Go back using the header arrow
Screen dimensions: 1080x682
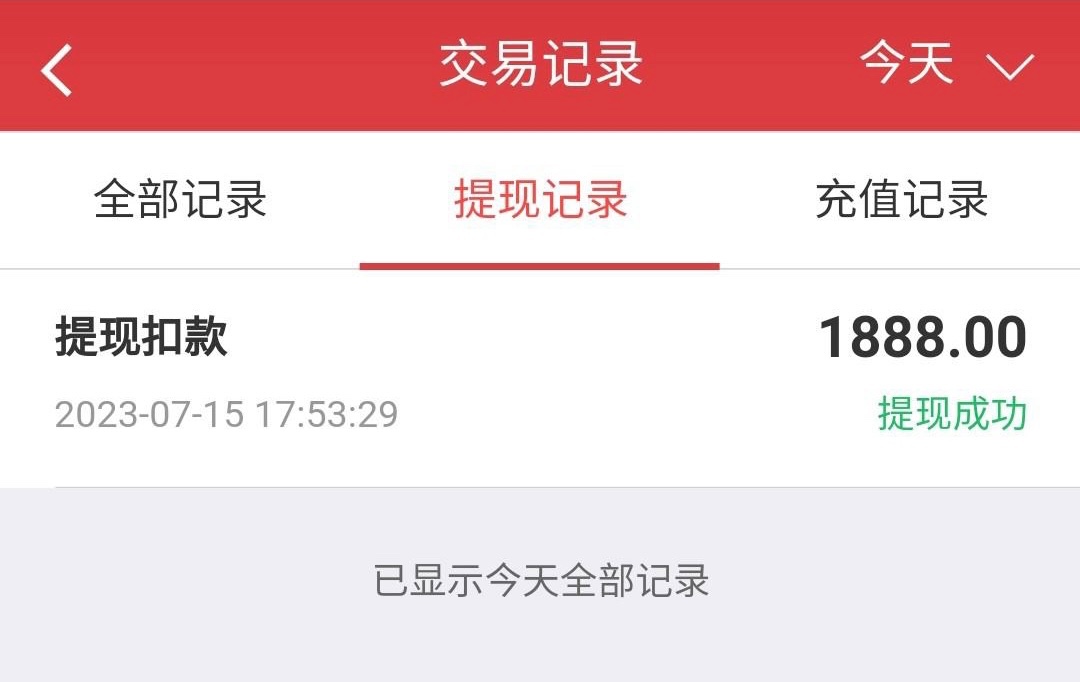(x=57, y=68)
